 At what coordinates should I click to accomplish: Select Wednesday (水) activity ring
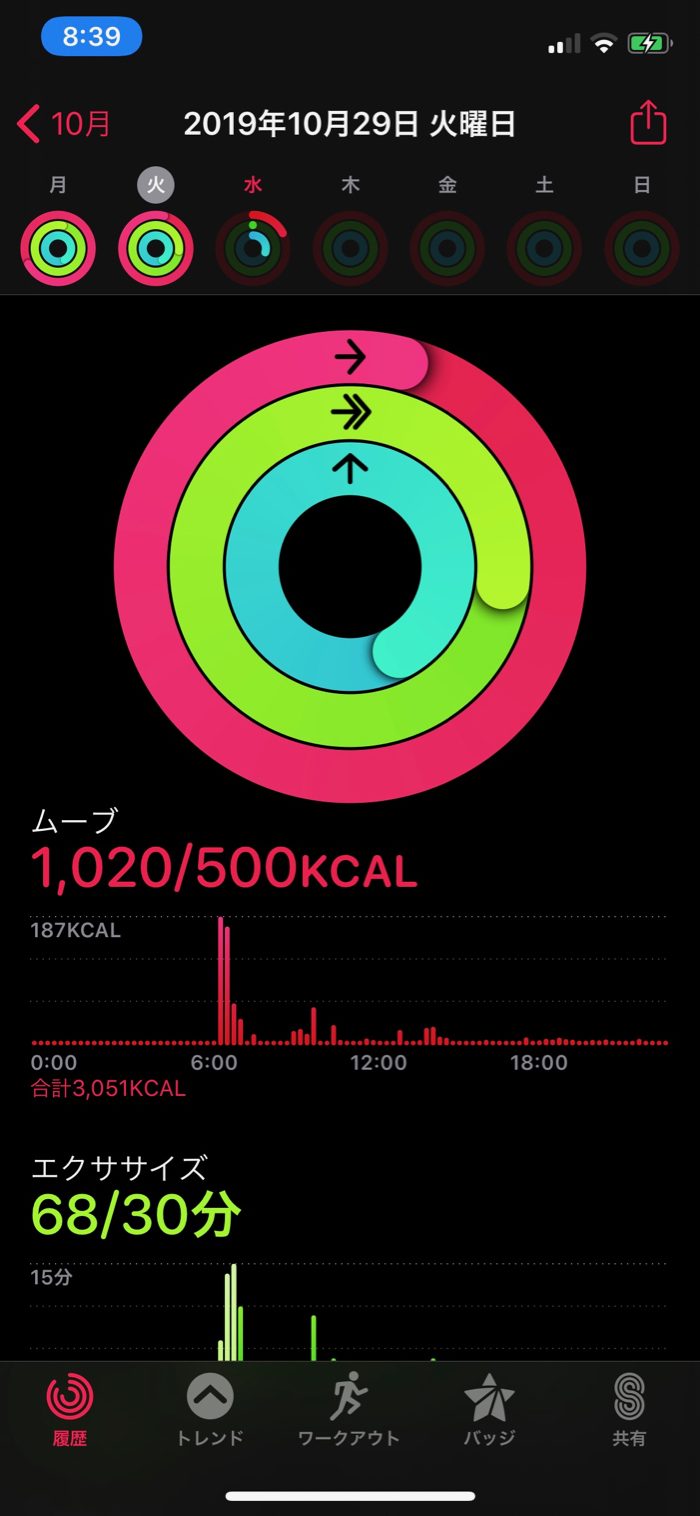coord(253,248)
